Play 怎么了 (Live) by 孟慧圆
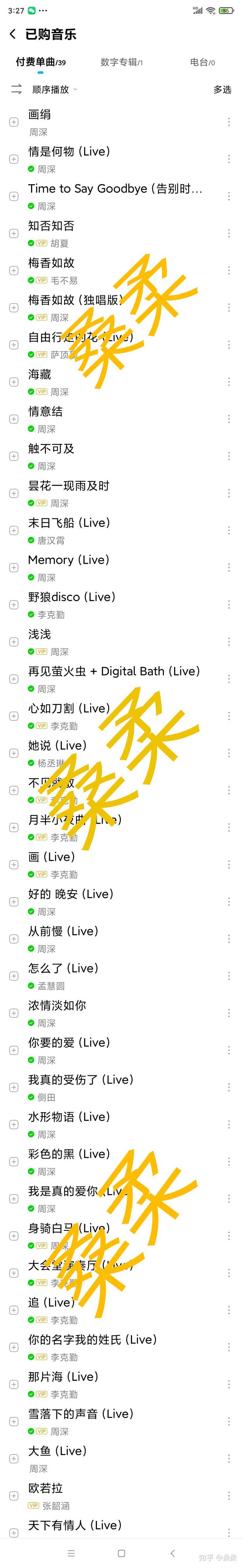Screen dimensions: 243x1568 [x=91, y=975]
